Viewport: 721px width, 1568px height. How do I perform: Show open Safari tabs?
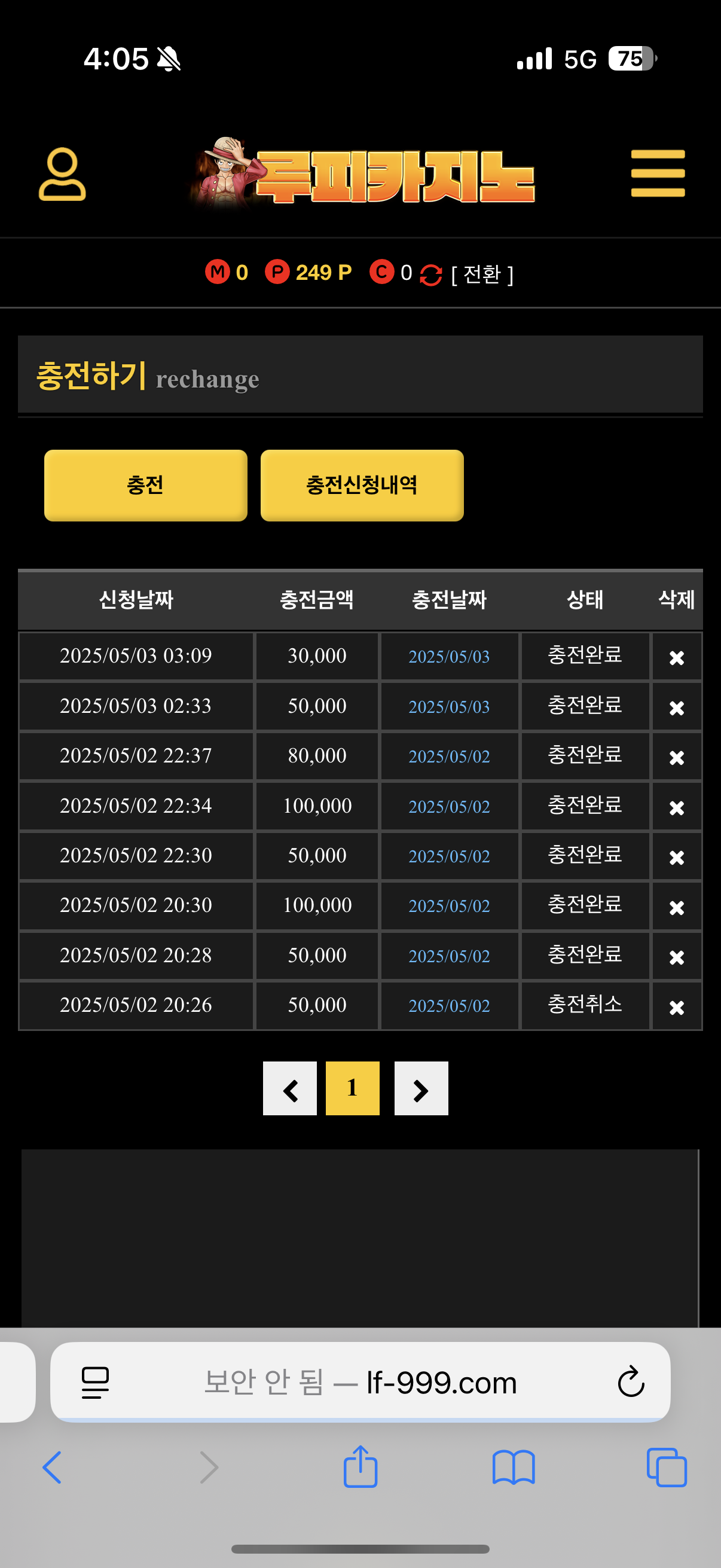667,1468
